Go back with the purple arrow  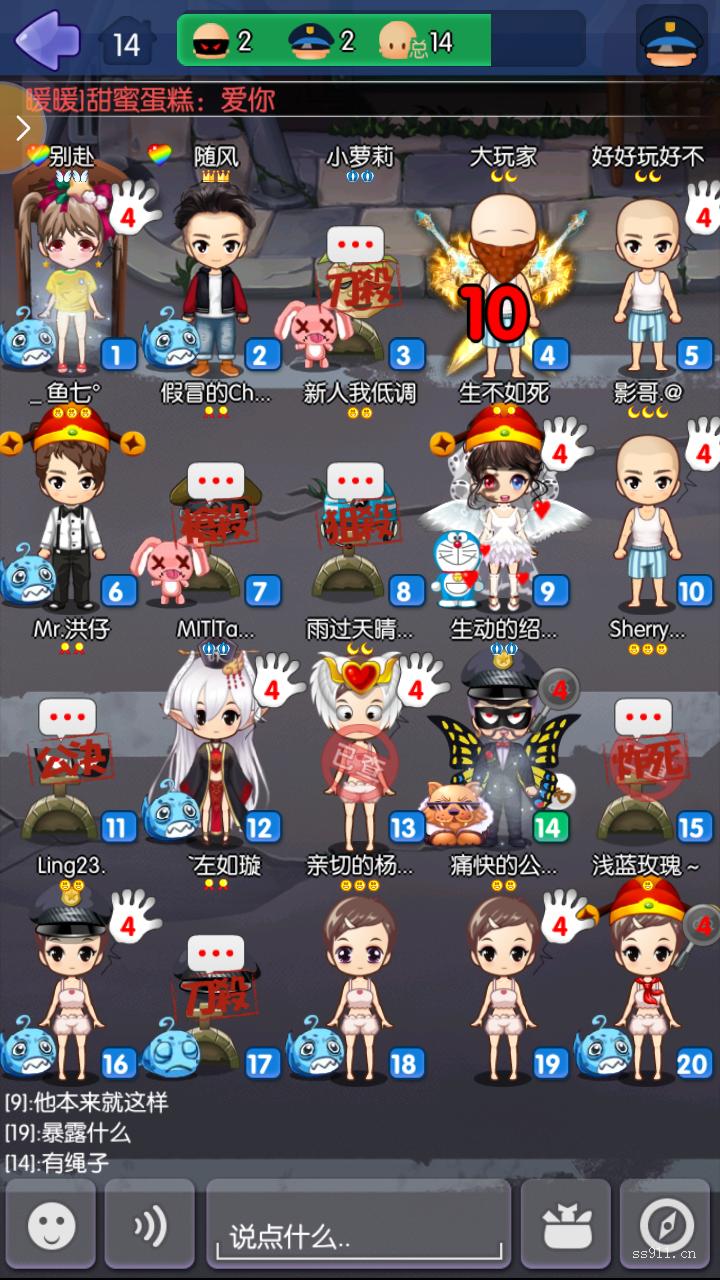pos(47,40)
